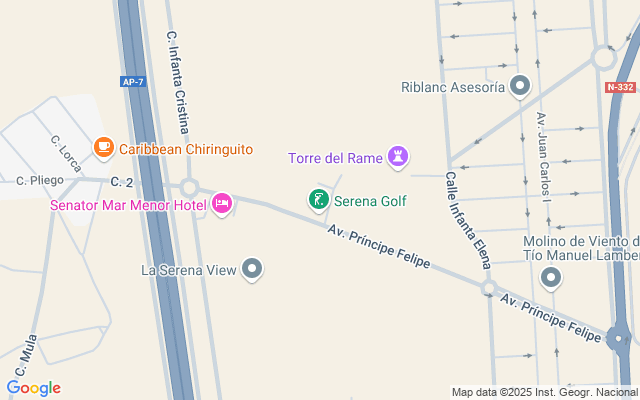Screen dimensions: 640x400
Task: Open the Caribbean Chiringuito cafe marker
Action: point(103,148)
